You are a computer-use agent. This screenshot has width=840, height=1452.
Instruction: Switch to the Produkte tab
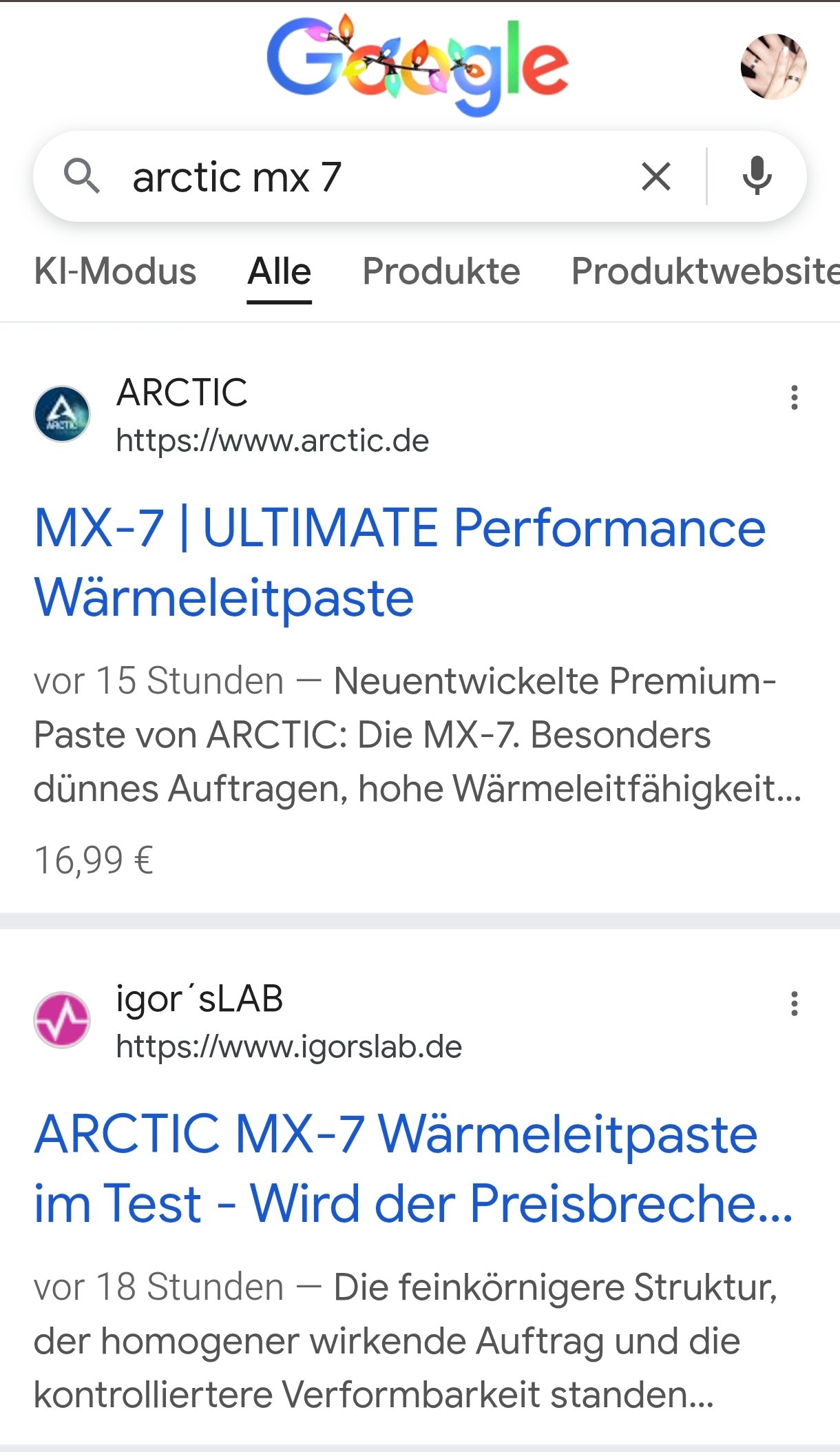tap(441, 271)
